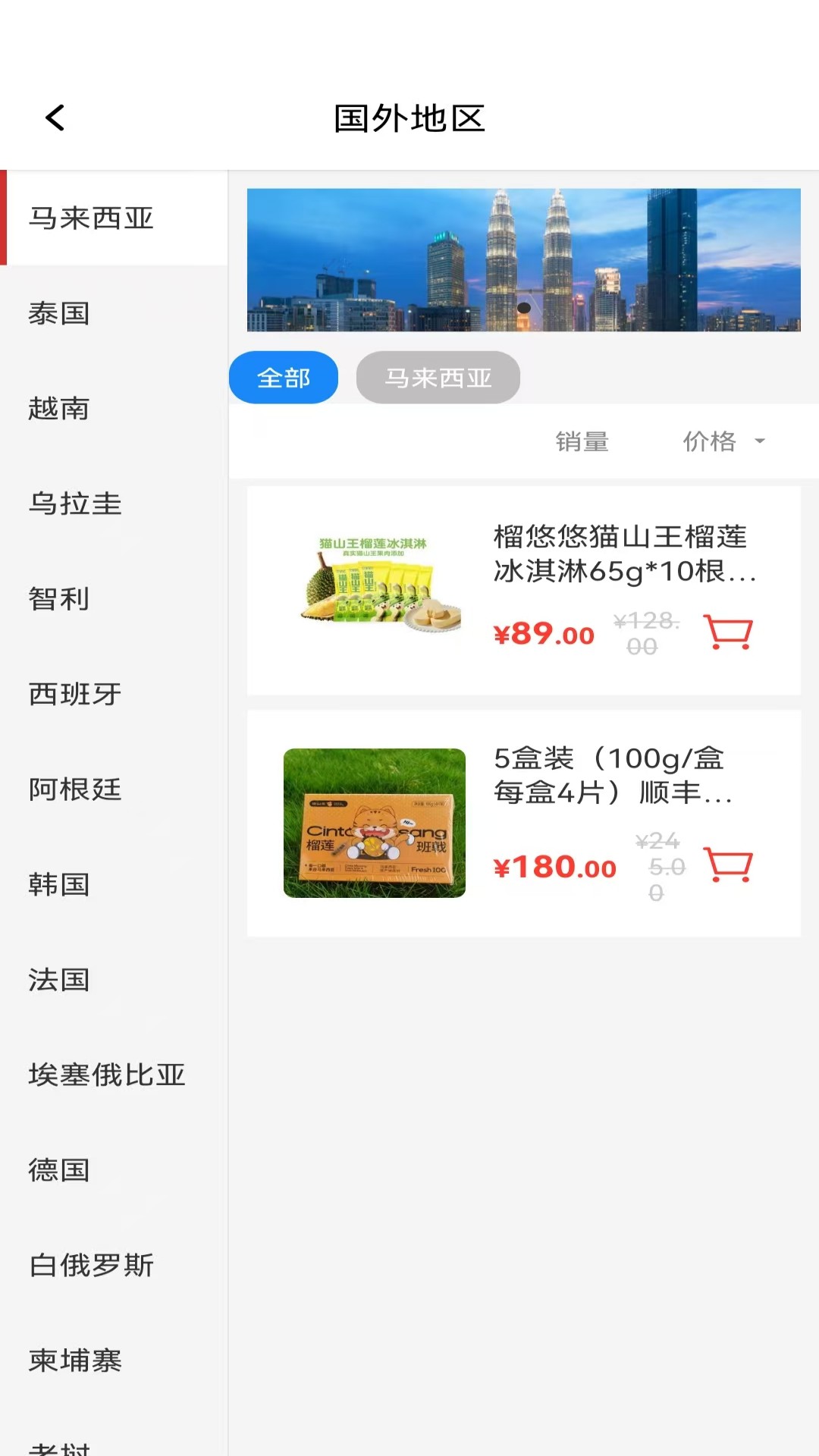Image resolution: width=819 pixels, height=1456 pixels.
Task: Click the back arrow to leave 国外地区
Action: [53, 118]
